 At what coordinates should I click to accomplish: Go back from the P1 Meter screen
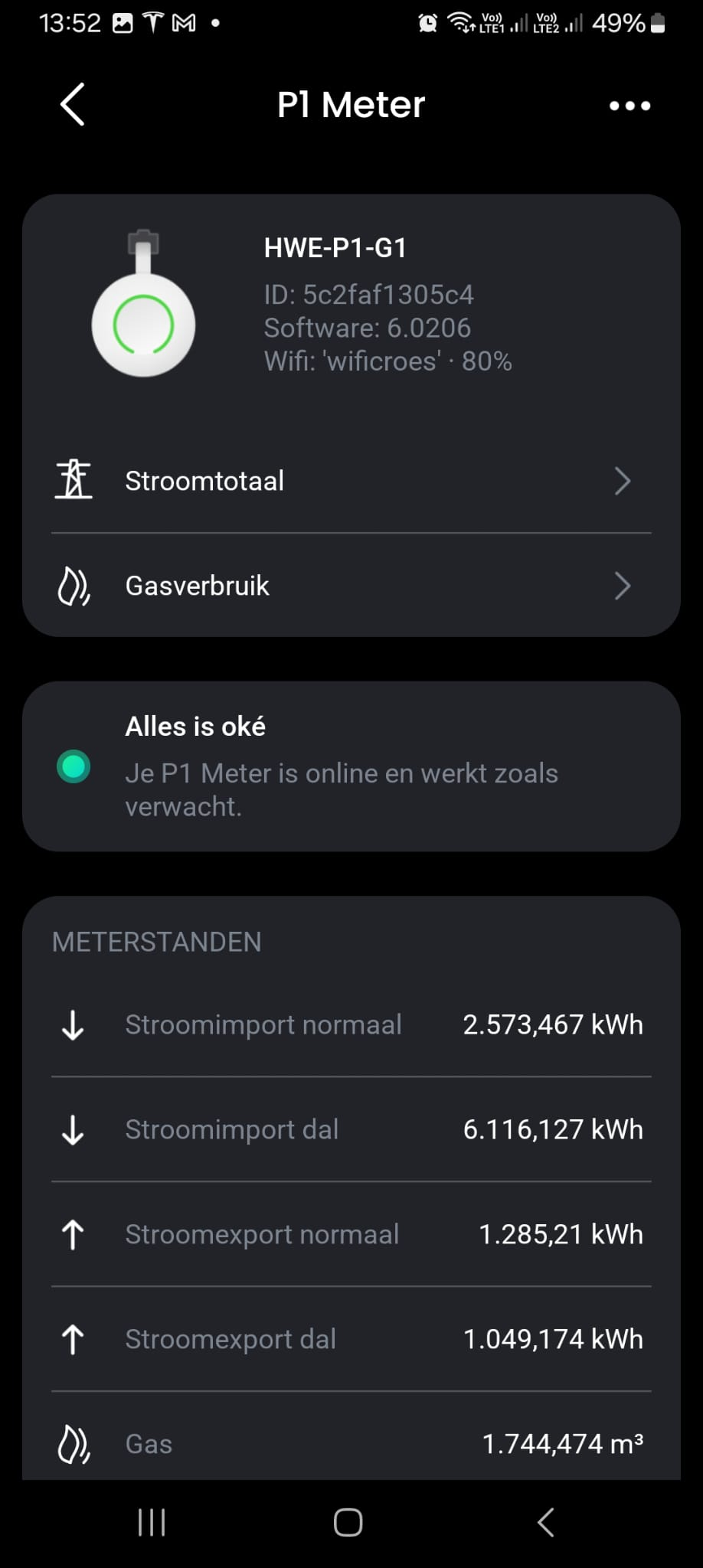(x=73, y=105)
